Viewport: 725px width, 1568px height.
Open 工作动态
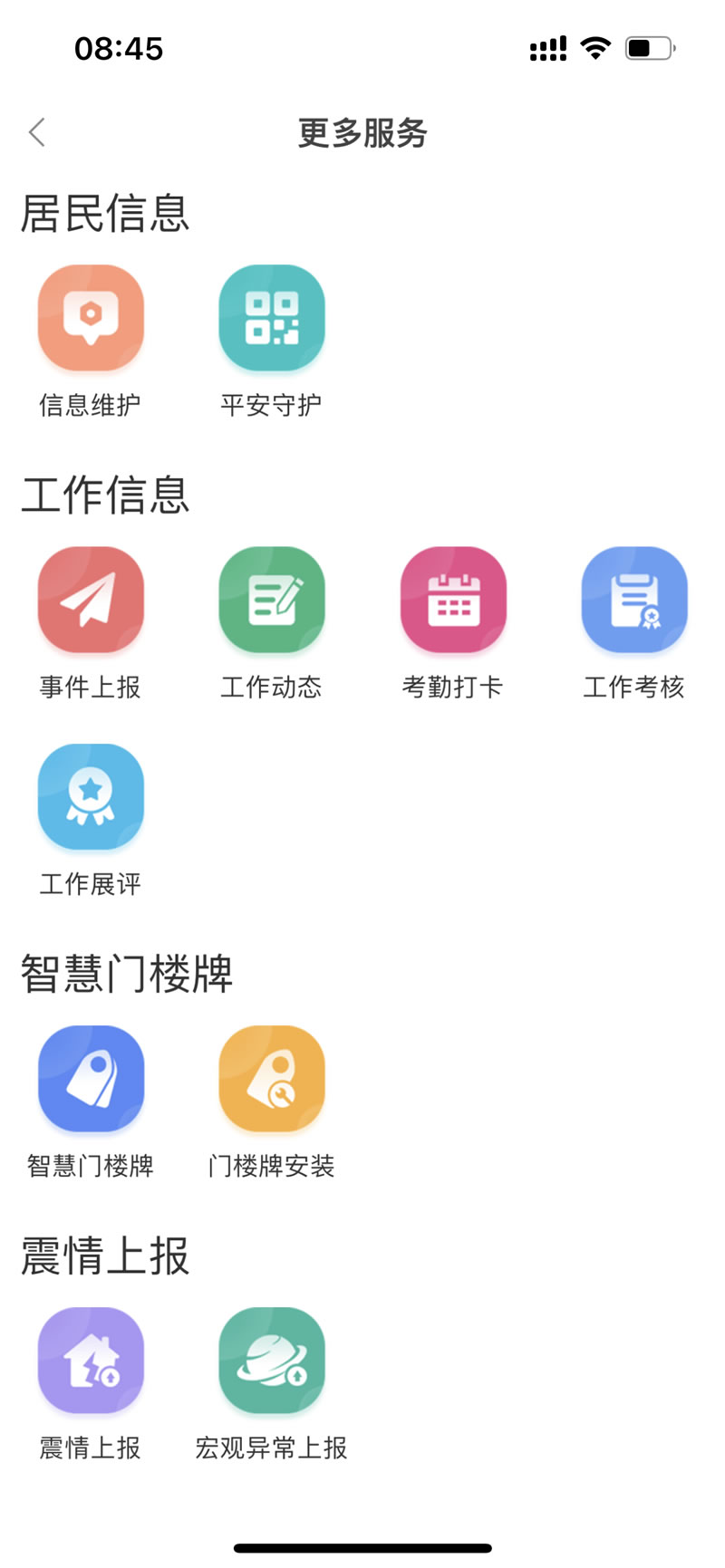(272, 600)
